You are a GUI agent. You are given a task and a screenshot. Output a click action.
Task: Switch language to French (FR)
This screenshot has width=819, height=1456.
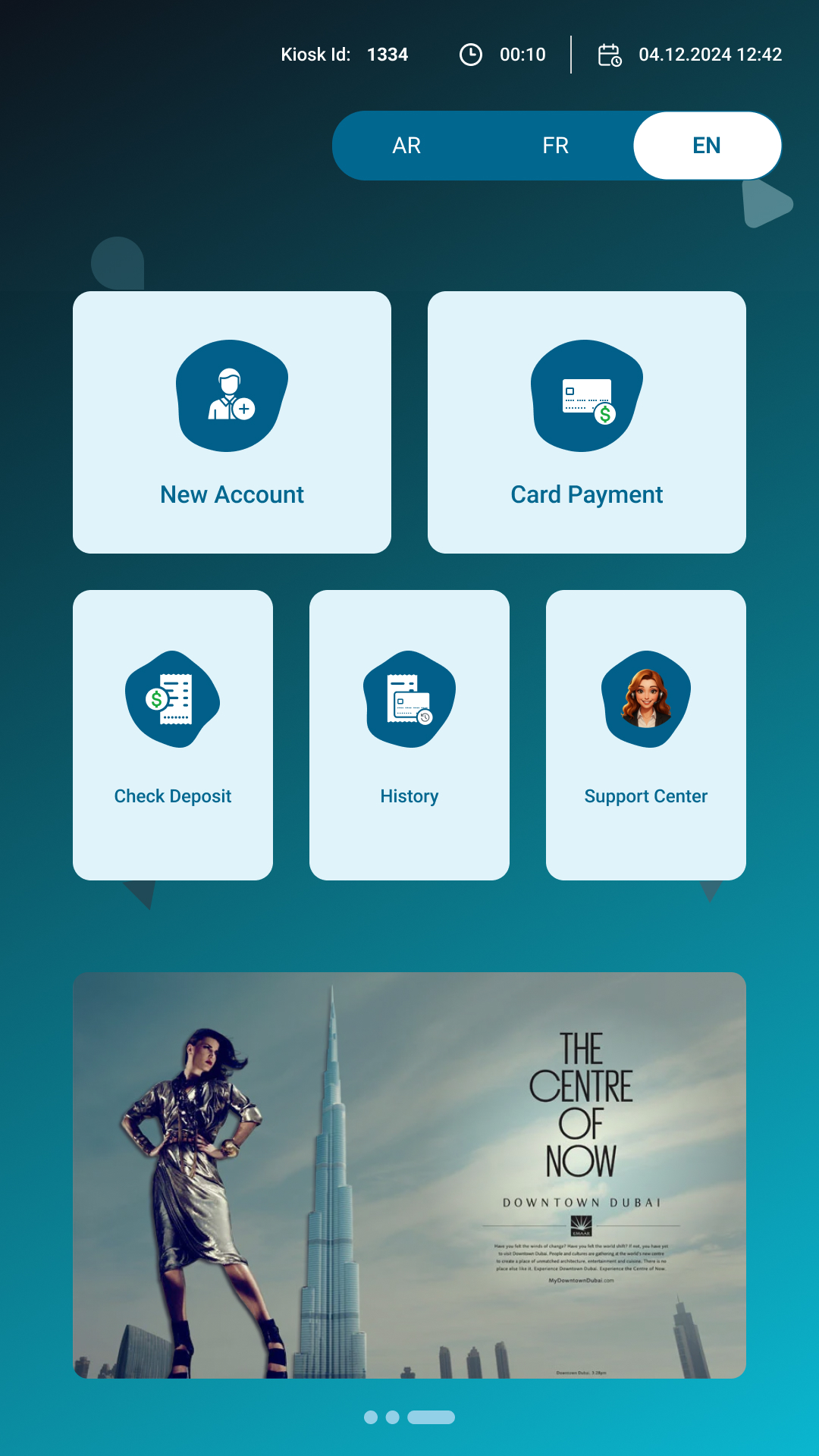pos(555,146)
